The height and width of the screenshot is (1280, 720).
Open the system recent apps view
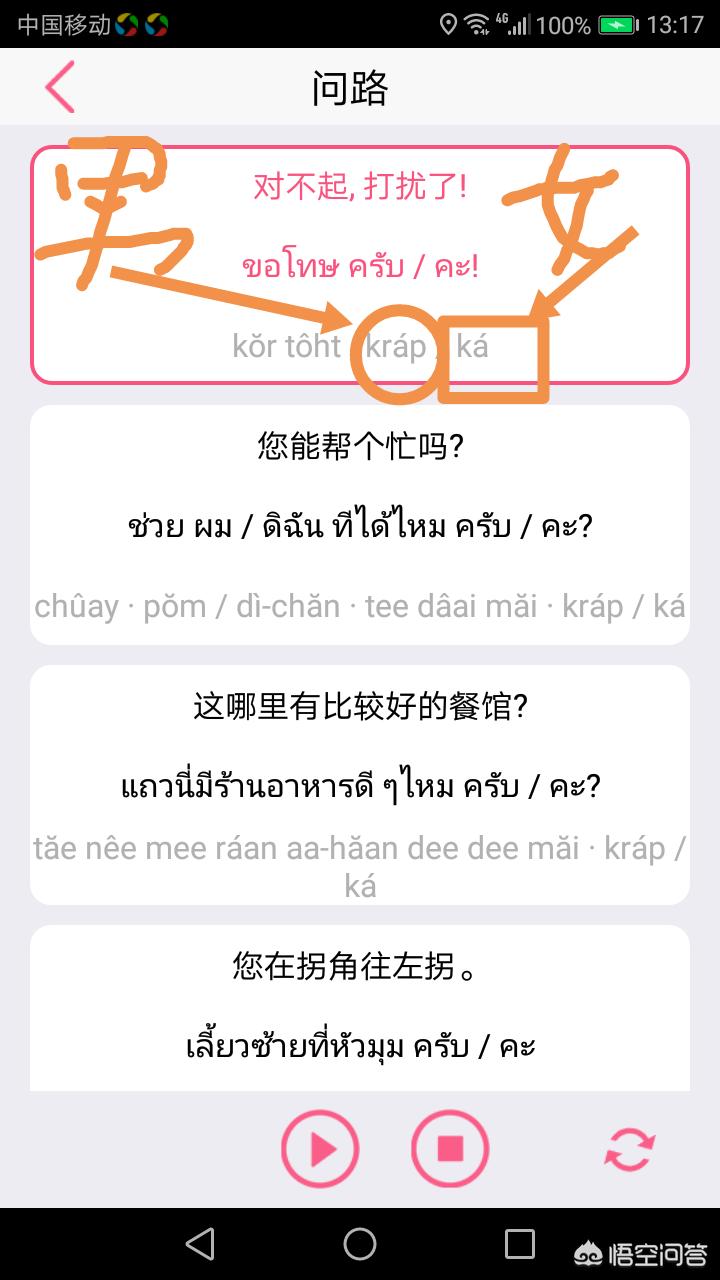point(520,1244)
